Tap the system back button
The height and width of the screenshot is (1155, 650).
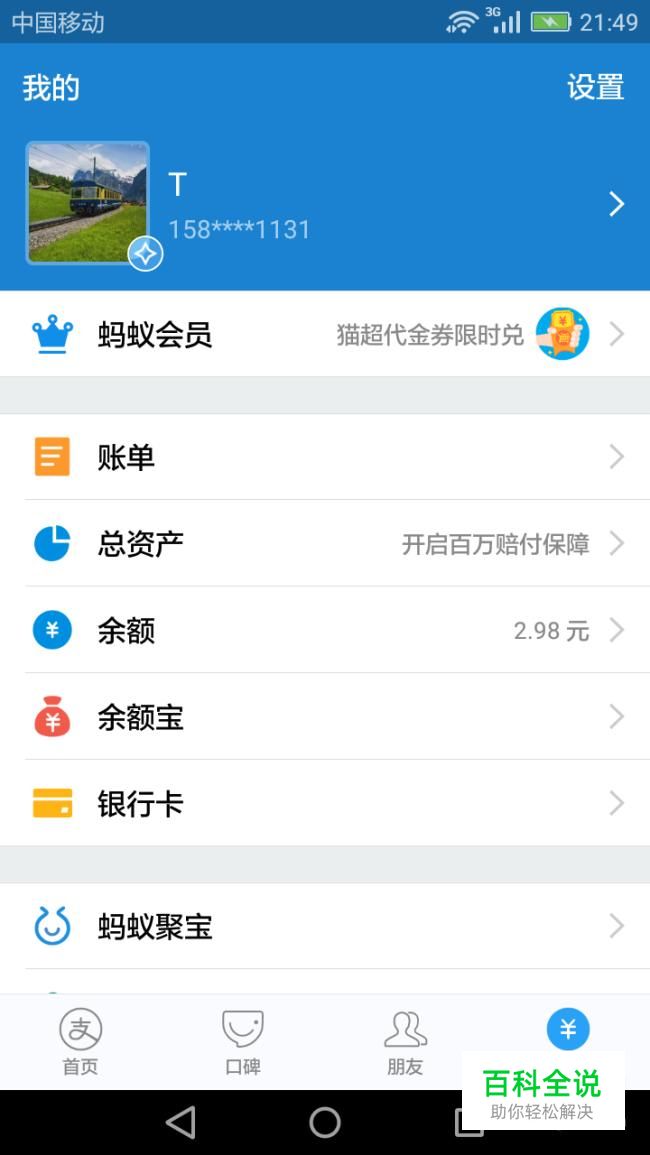(x=181, y=1123)
